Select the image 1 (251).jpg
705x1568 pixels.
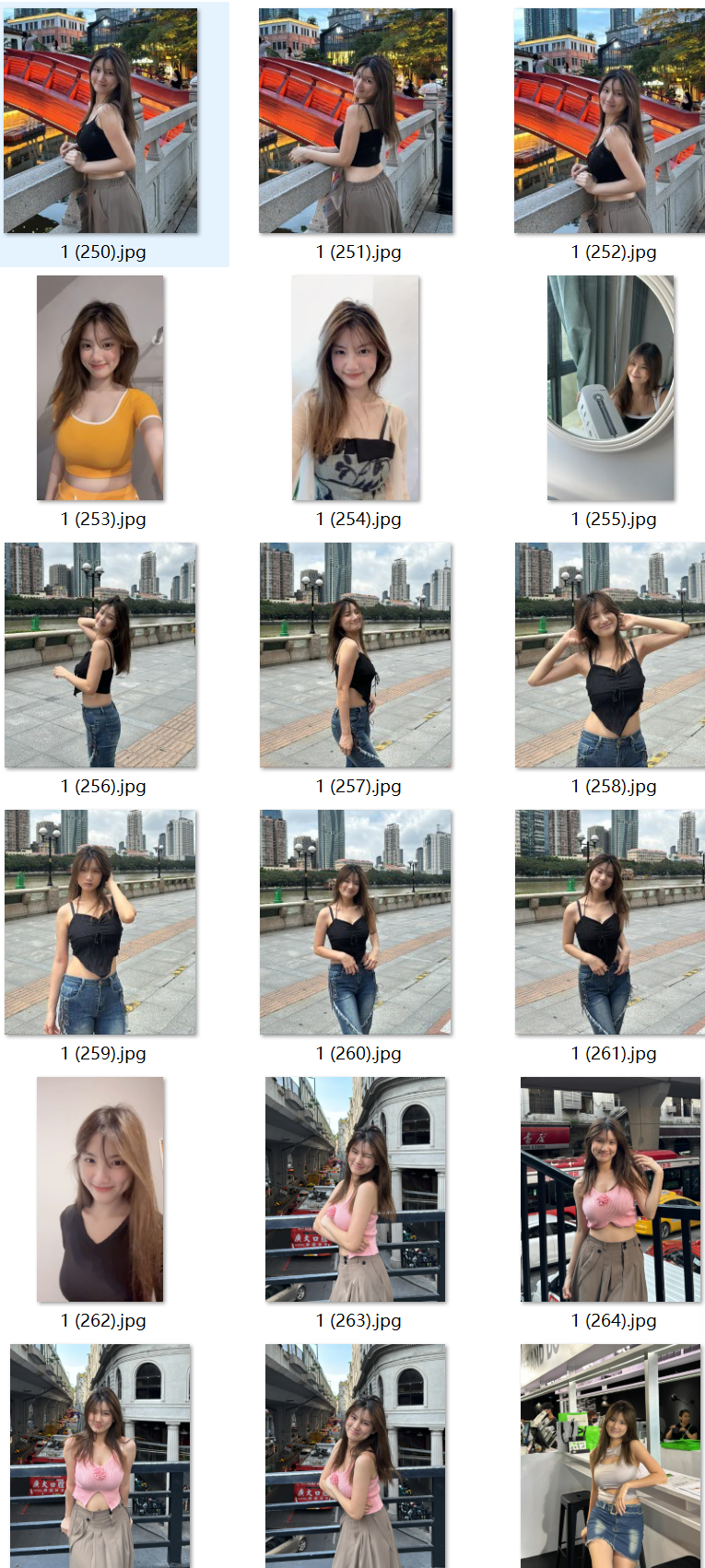(356, 121)
